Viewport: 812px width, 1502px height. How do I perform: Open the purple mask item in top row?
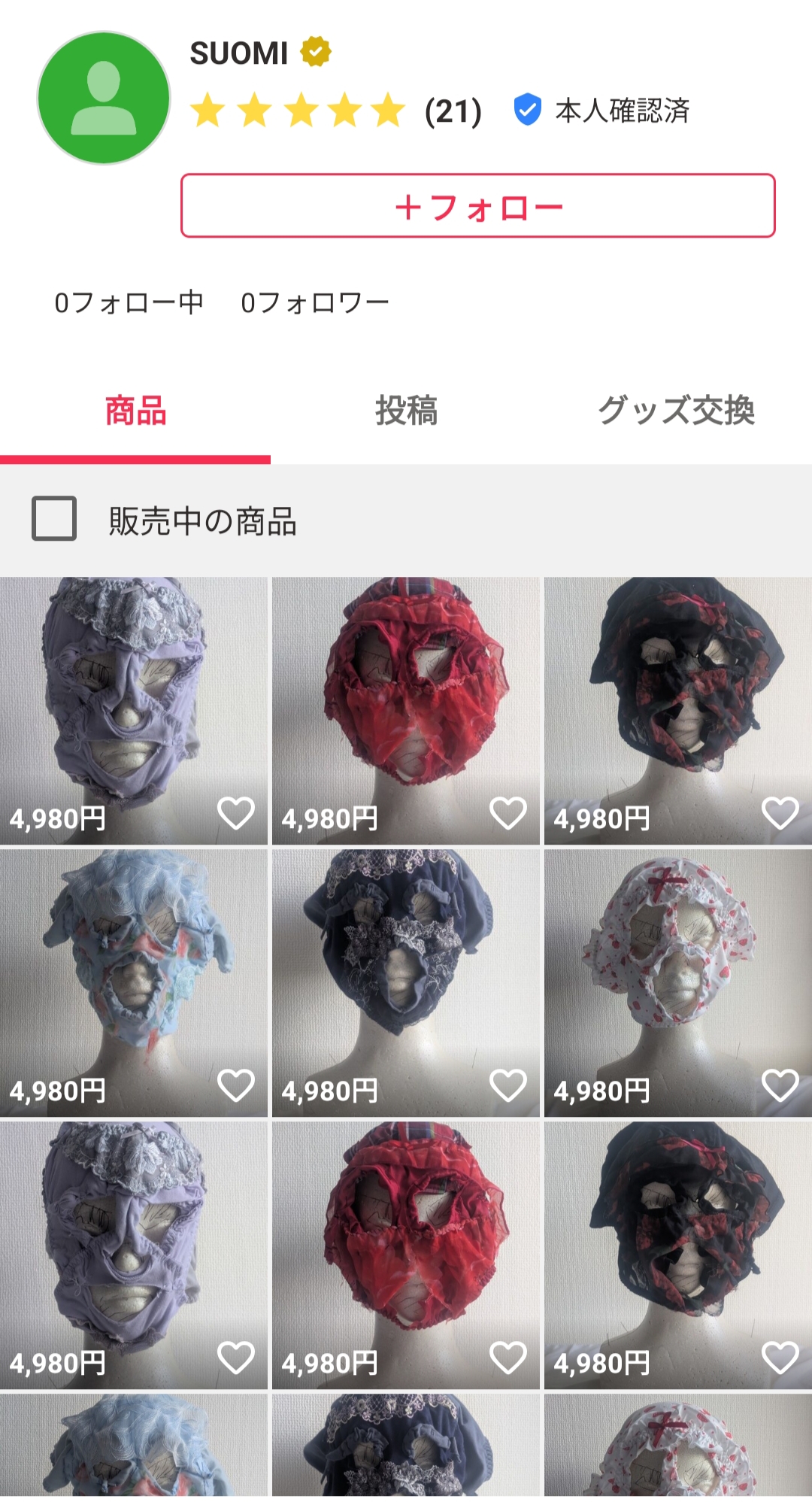133,692
